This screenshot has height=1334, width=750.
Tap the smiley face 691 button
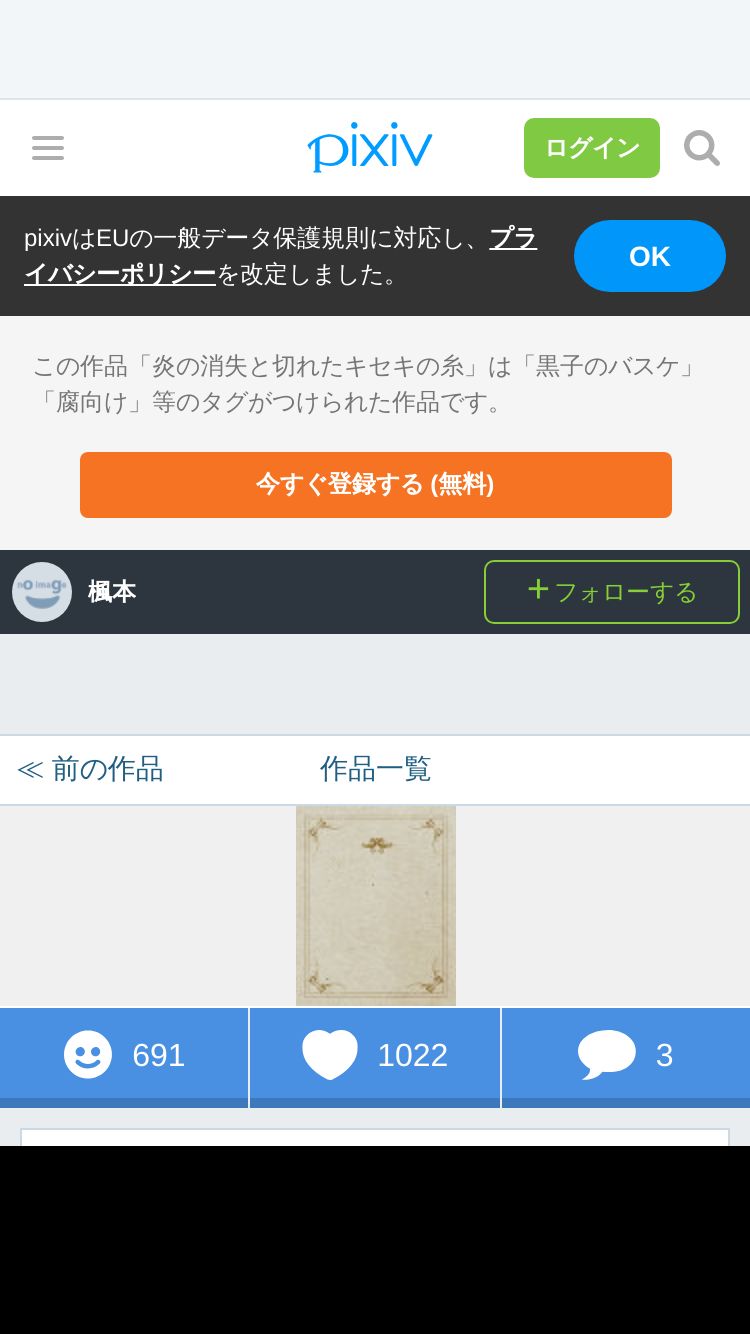point(124,1055)
